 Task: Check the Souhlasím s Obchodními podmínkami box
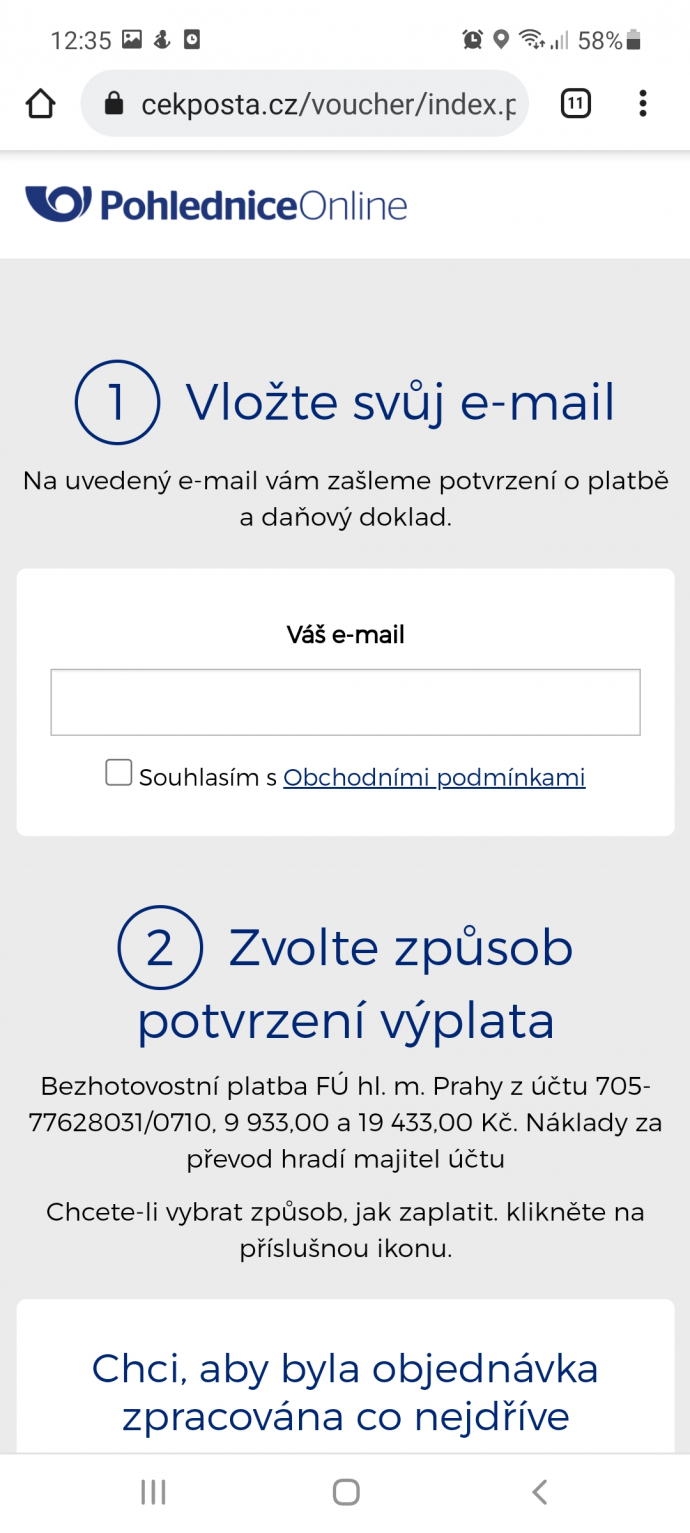(x=119, y=773)
